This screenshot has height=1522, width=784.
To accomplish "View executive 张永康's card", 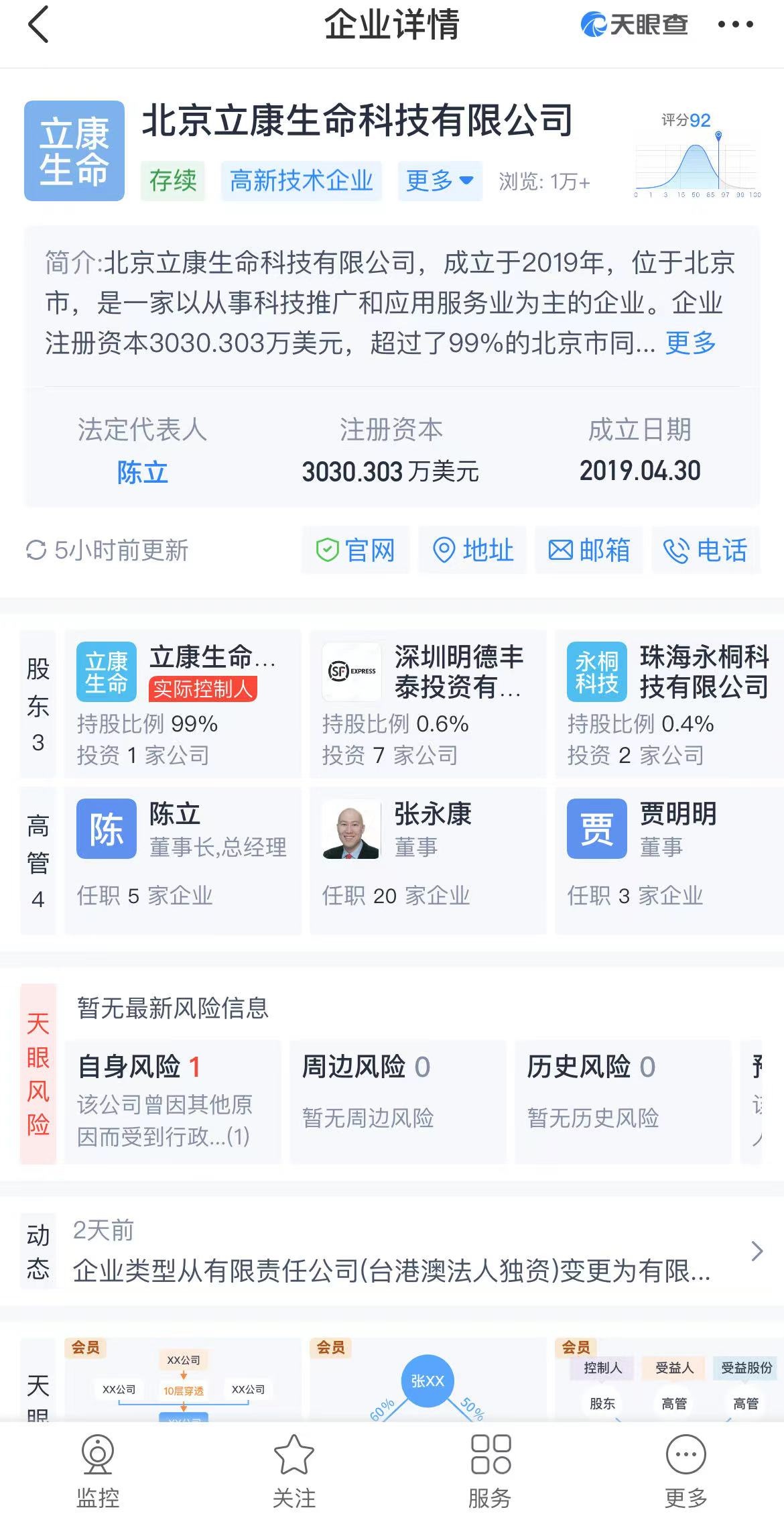I will pyautogui.click(x=428, y=861).
